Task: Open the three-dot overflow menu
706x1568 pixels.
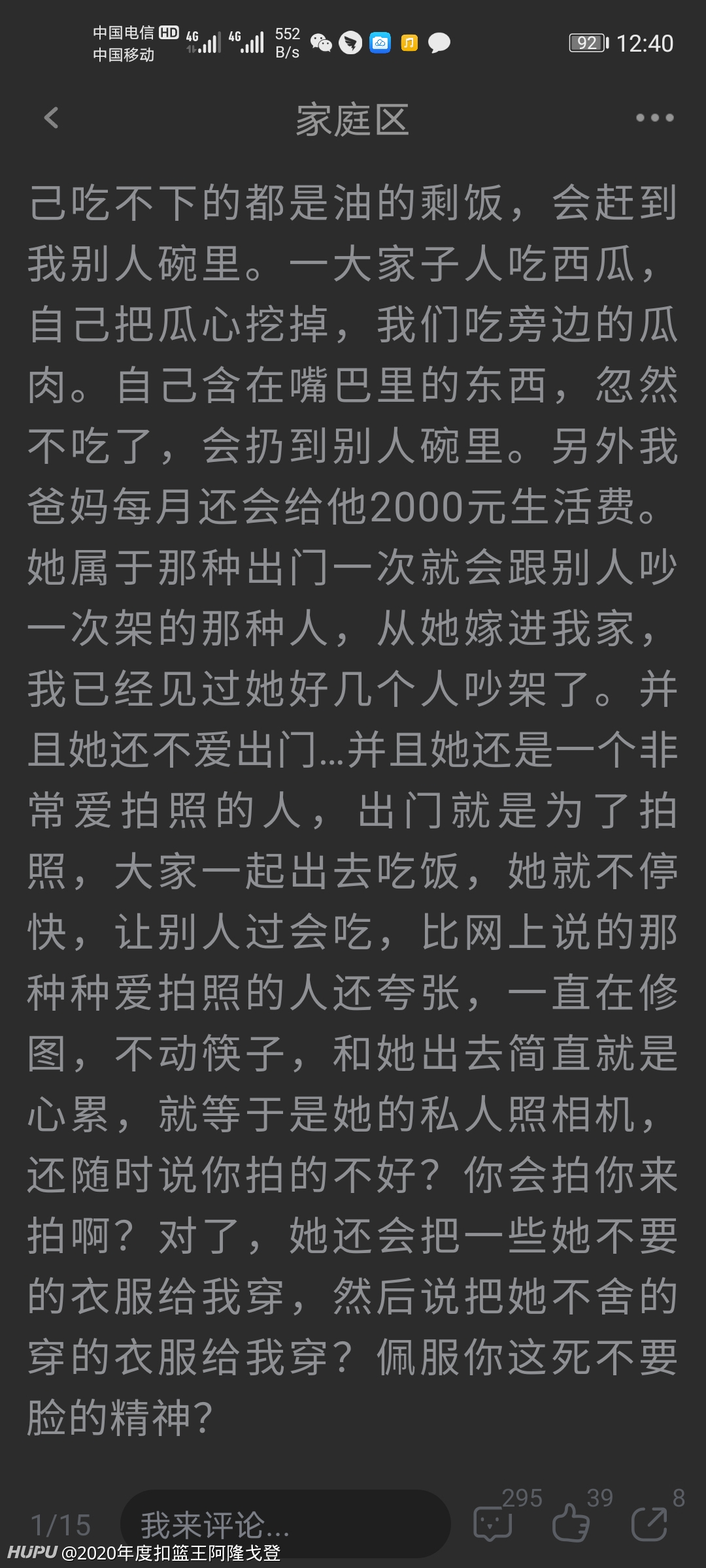Action: tap(654, 118)
